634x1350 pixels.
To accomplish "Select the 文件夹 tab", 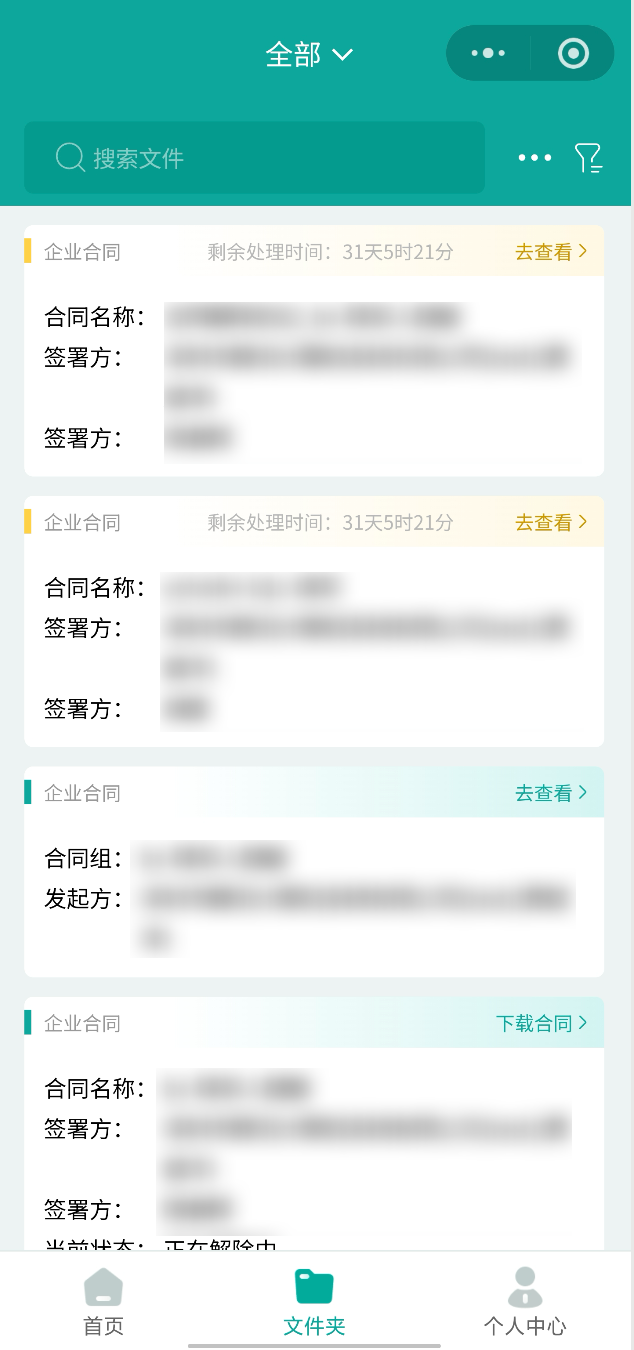I will (314, 1301).
